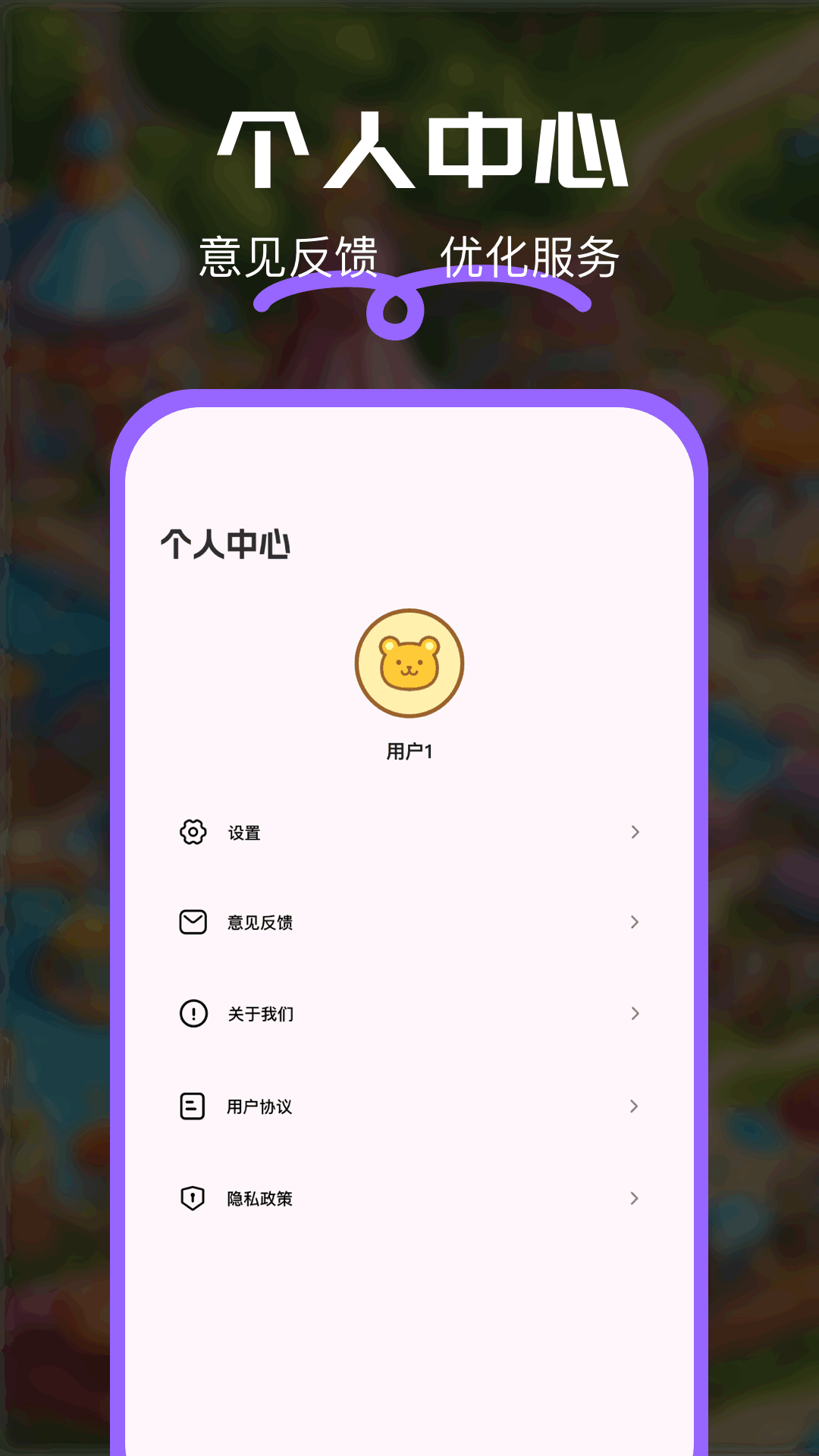The width and height of the screenshot is (819, 1456).
Task: Expand the 隐私政策 row via its chevron
Action: pos(634,1198)
